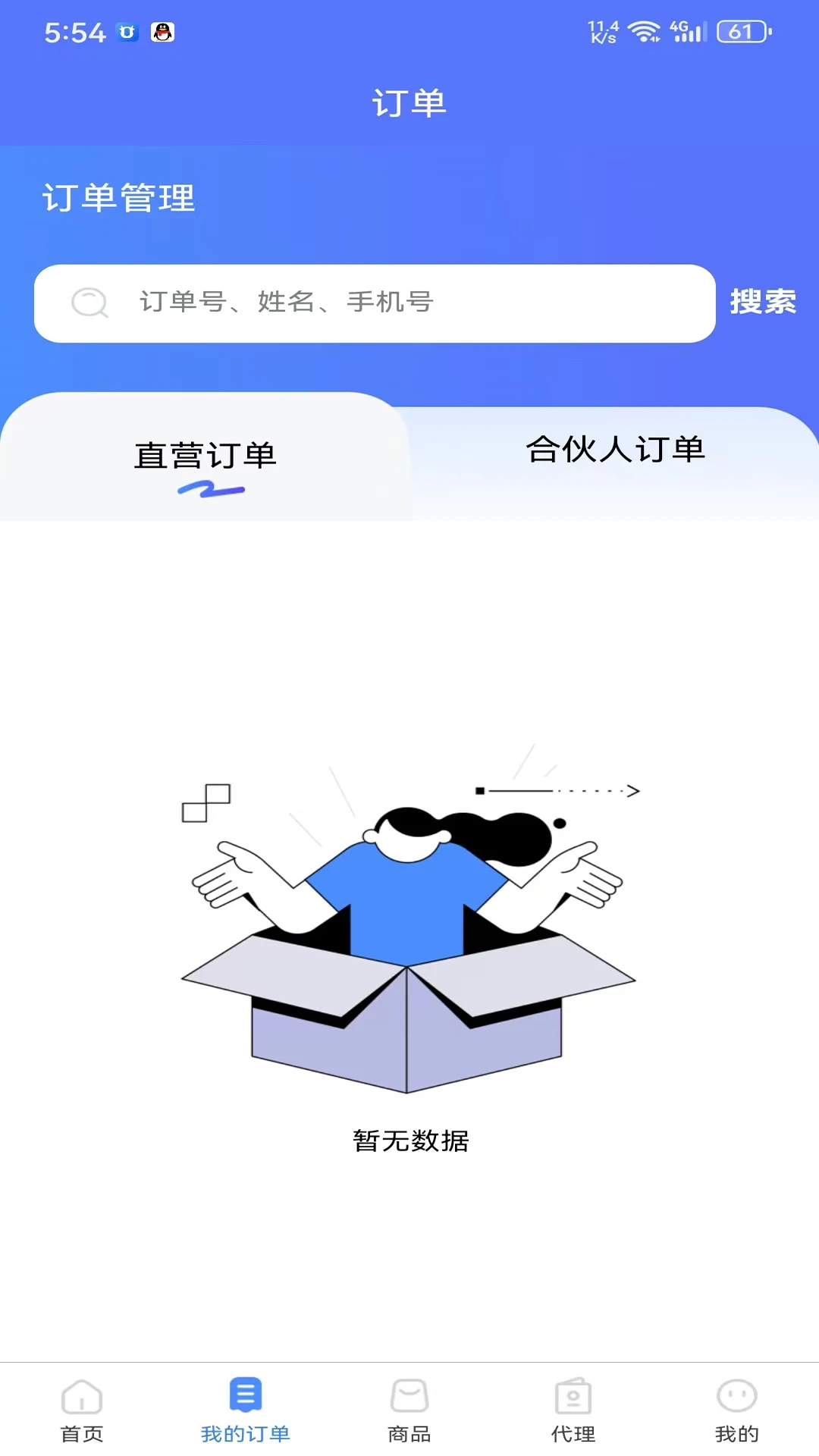Select the 我的订单 orders icon in bottom navigation
The image size is (819, 1456).
[x=244, y=1399]
